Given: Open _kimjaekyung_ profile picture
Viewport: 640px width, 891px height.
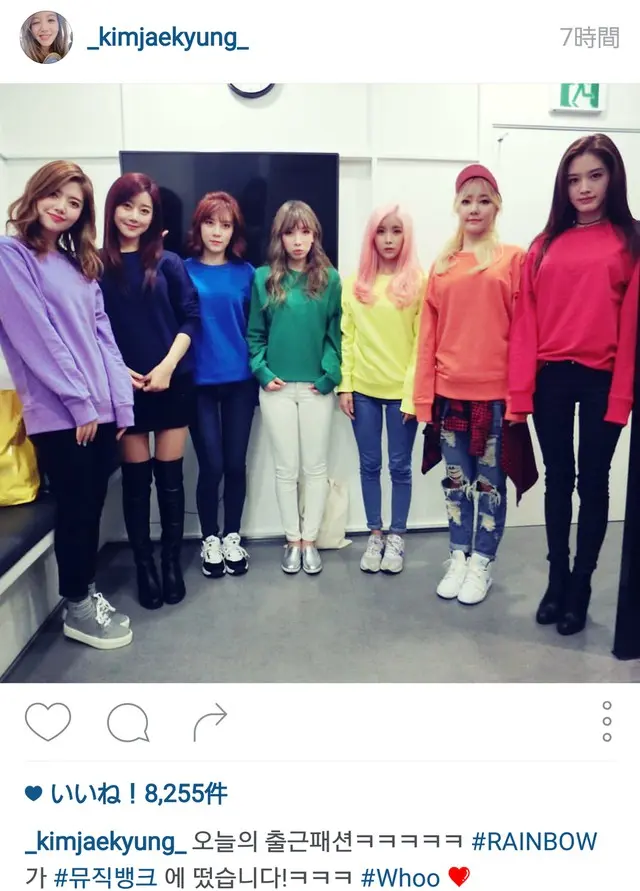Looking at the screenshot, I should pos(46,39).
